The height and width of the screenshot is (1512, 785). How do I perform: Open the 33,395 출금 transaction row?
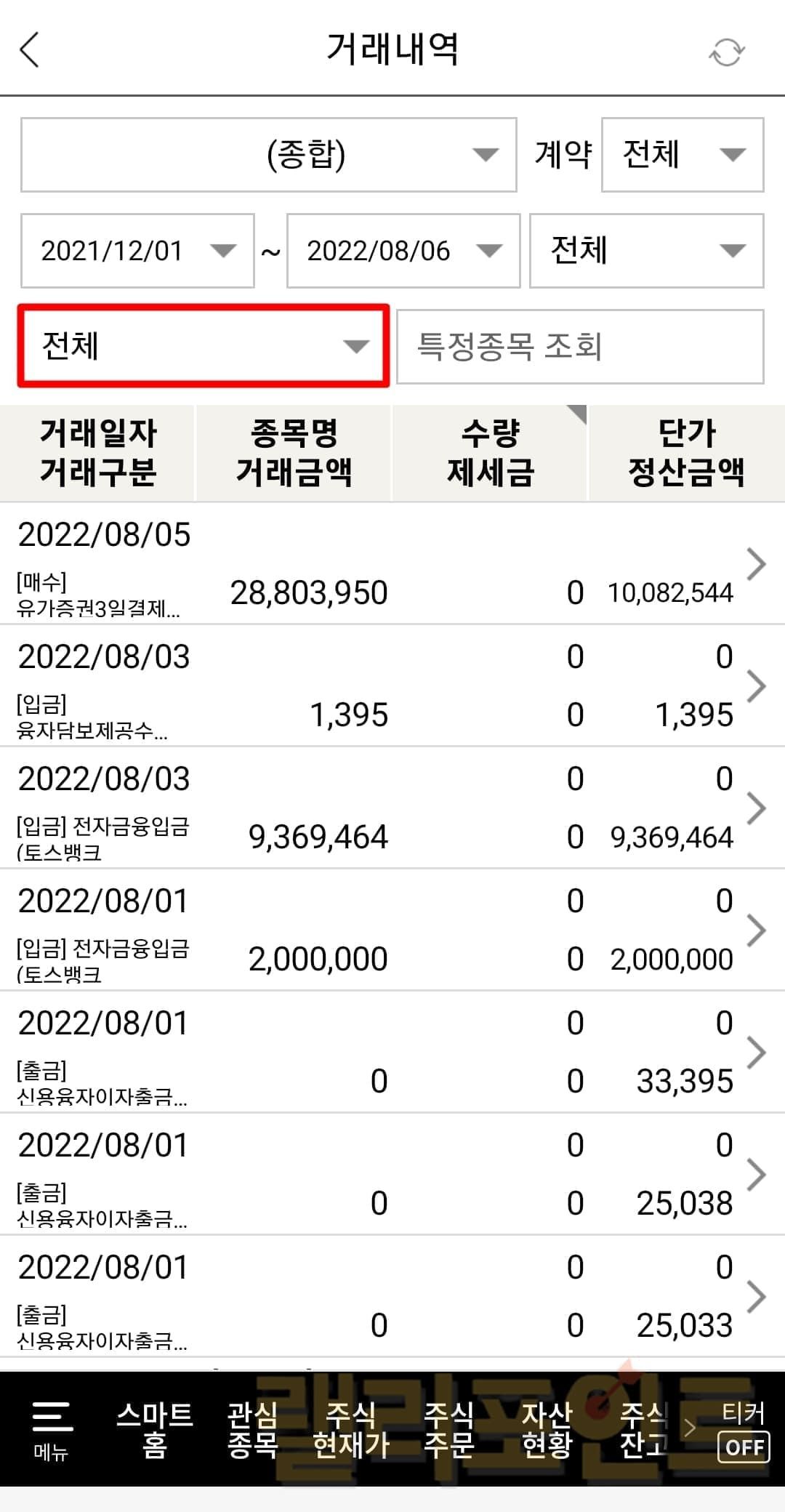(x=392, y=1053)
